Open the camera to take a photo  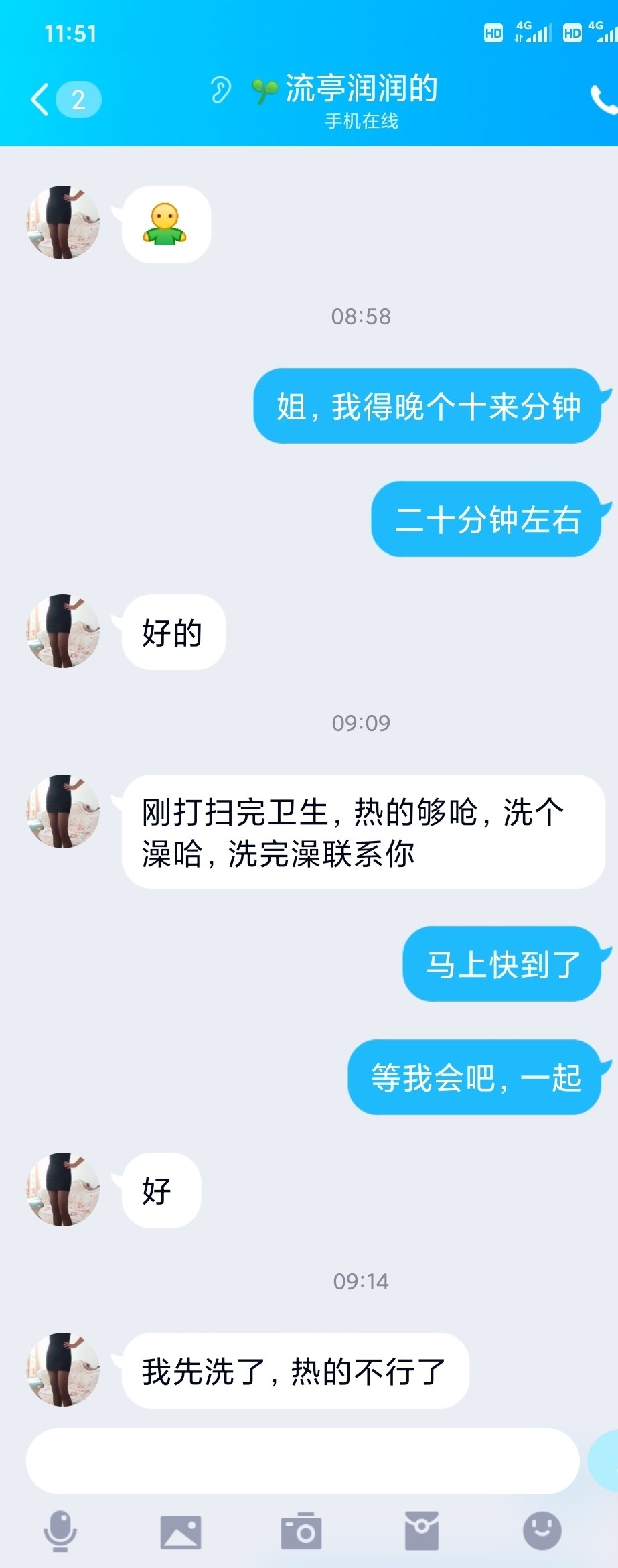point(301,1531)
